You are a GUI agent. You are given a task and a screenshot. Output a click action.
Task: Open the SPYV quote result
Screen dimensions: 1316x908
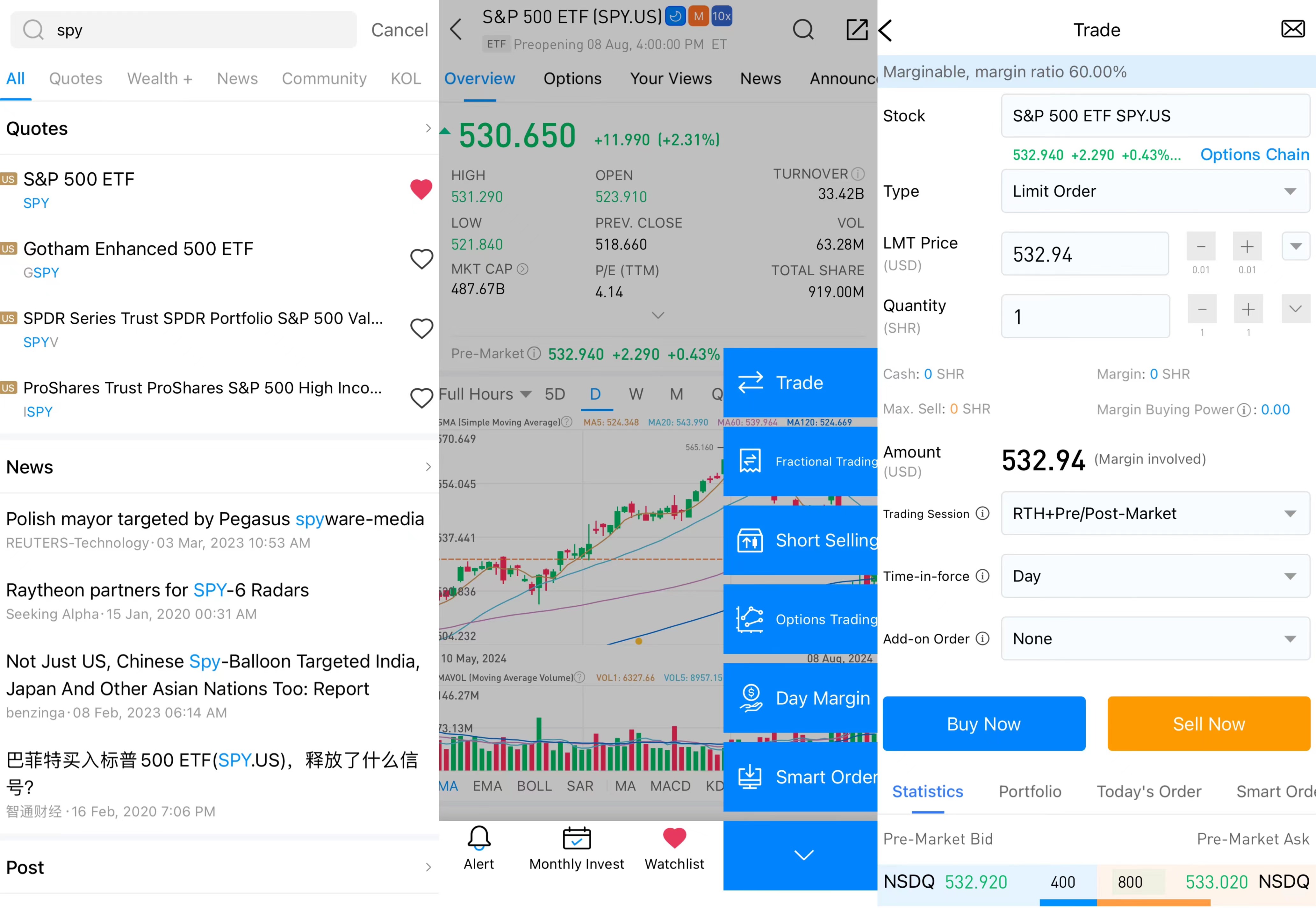pyautogui.click(x=203, y=329)
